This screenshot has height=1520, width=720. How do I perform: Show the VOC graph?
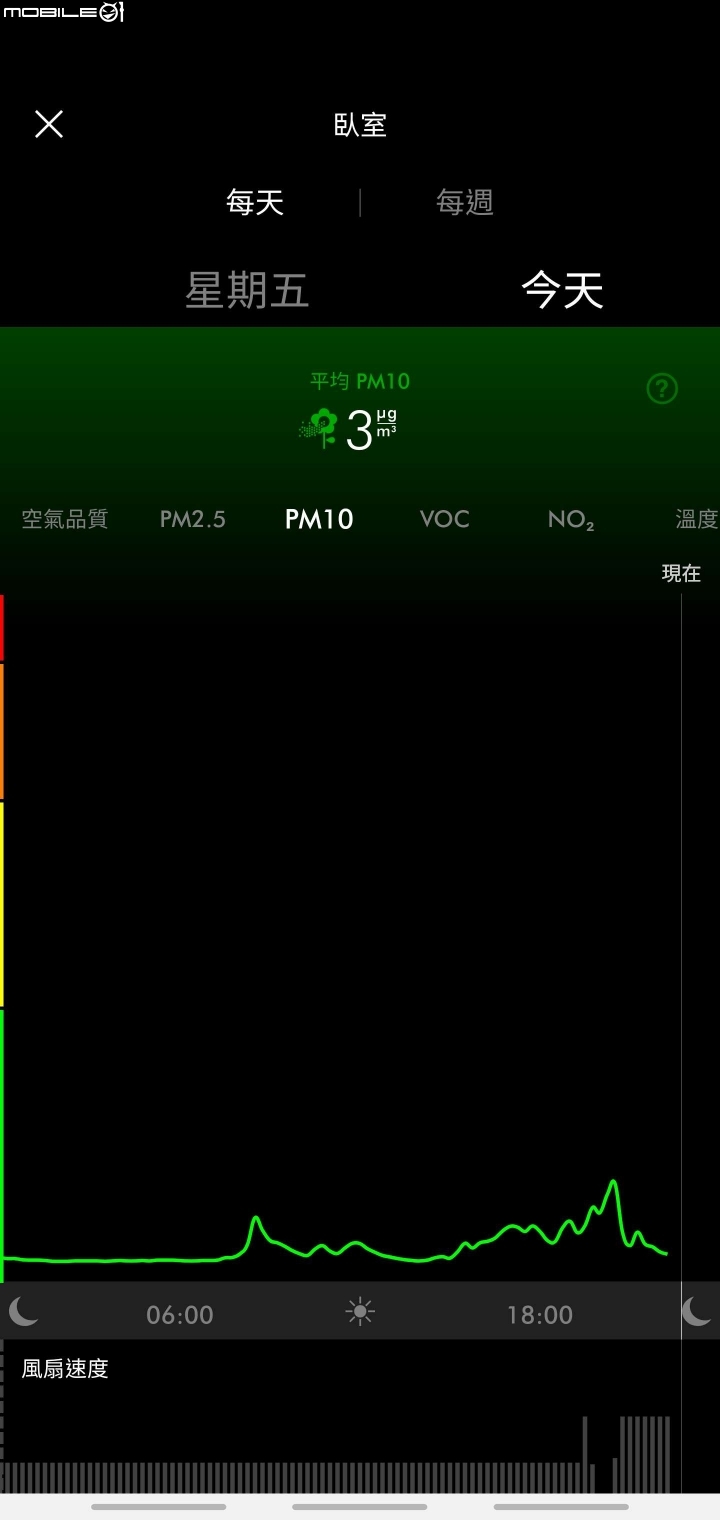click(x=445, y=519)
